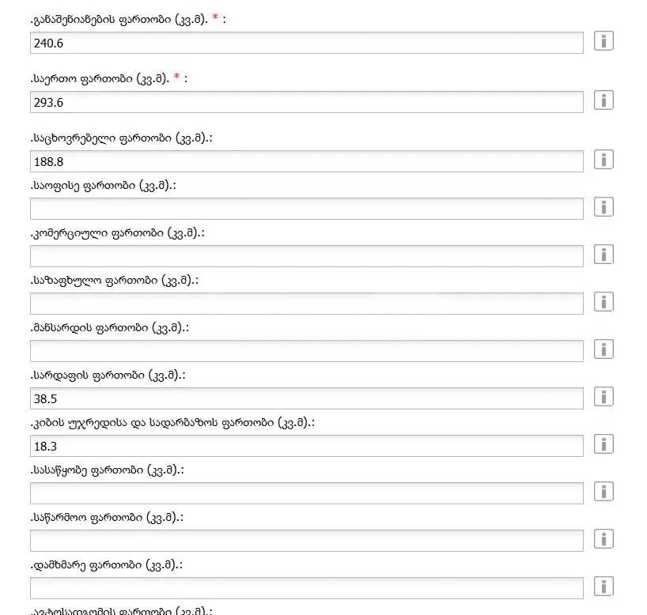Show info for დამხმარე ფართობი
647x615 pixels.
(x=604, y=587)
